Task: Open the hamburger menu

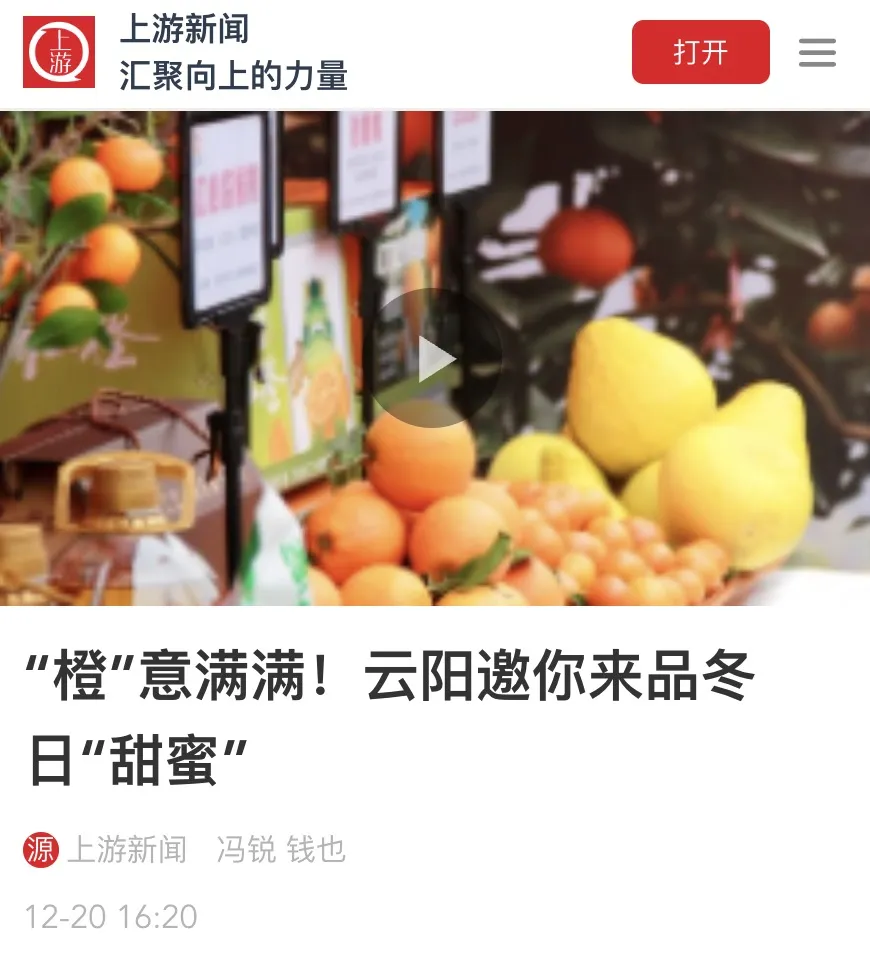Action: coord(817,52)
